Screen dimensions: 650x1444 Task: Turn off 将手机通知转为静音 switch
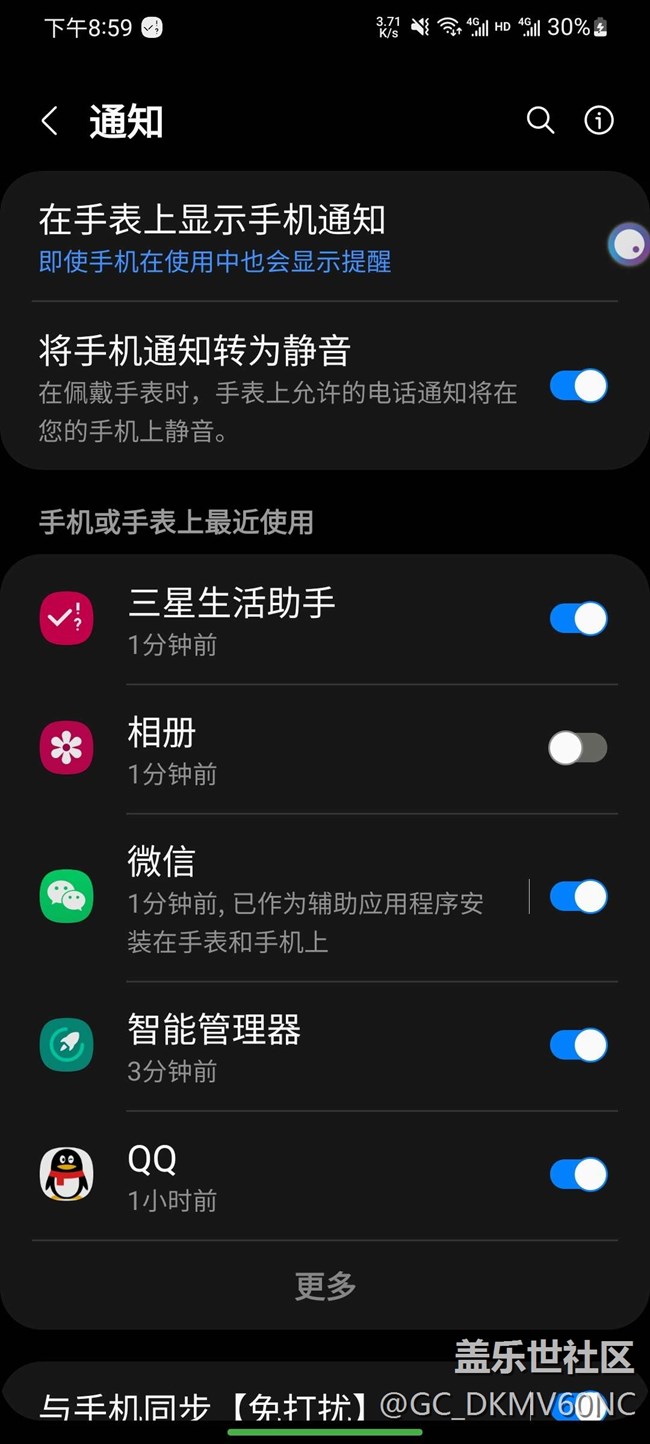(x=578, y=386)
